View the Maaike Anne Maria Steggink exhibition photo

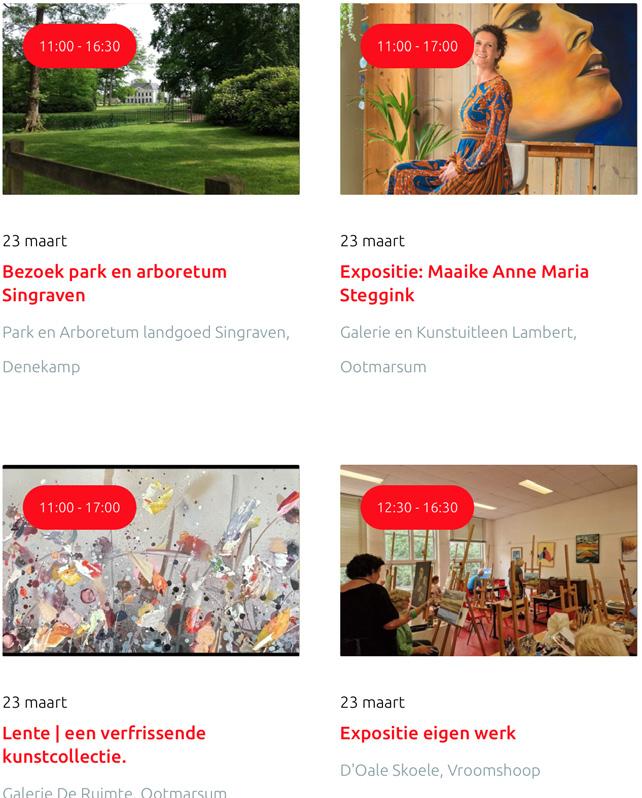pos(488,120)
